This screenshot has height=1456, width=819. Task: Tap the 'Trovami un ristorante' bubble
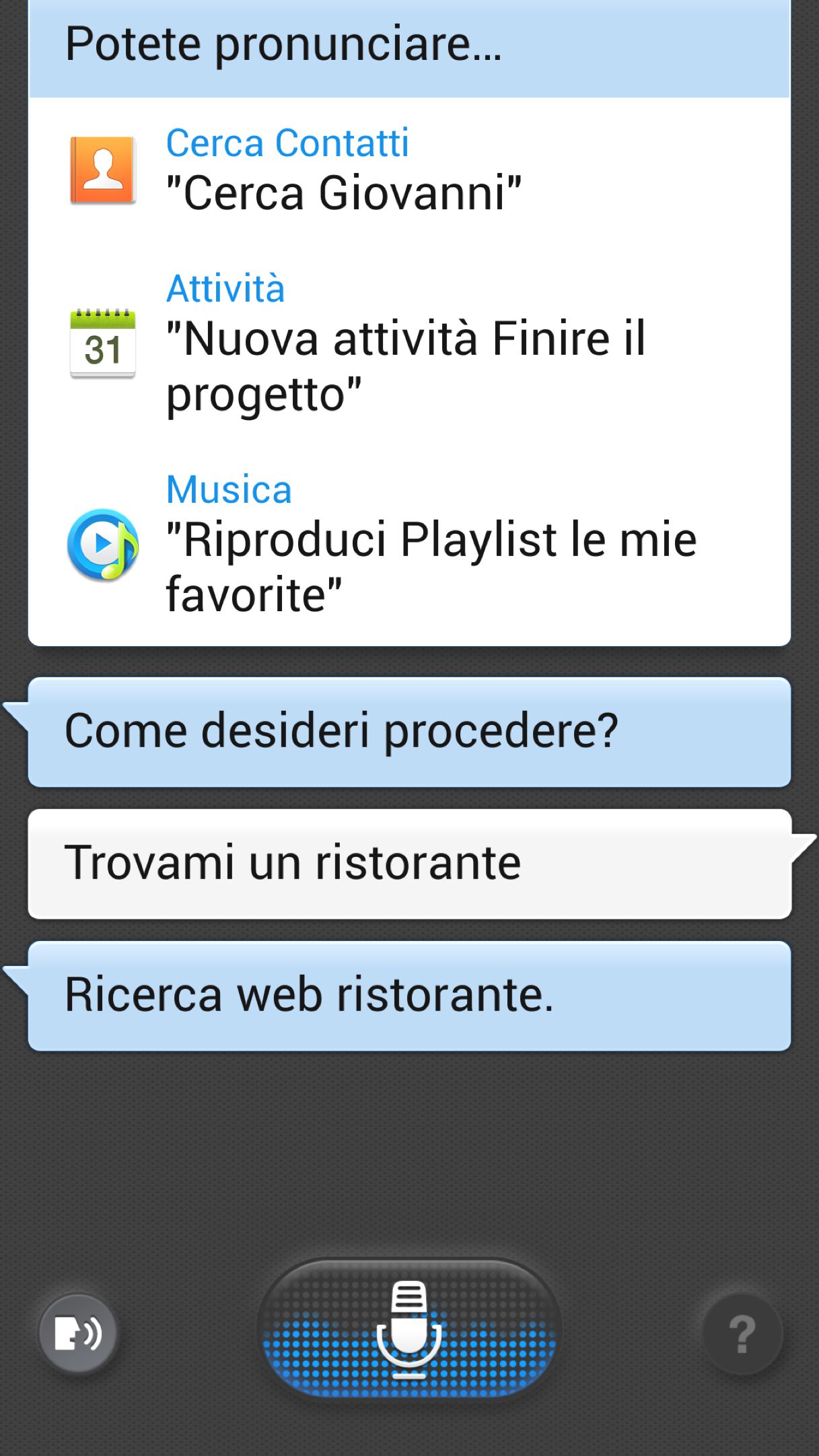tap(409, 864)
